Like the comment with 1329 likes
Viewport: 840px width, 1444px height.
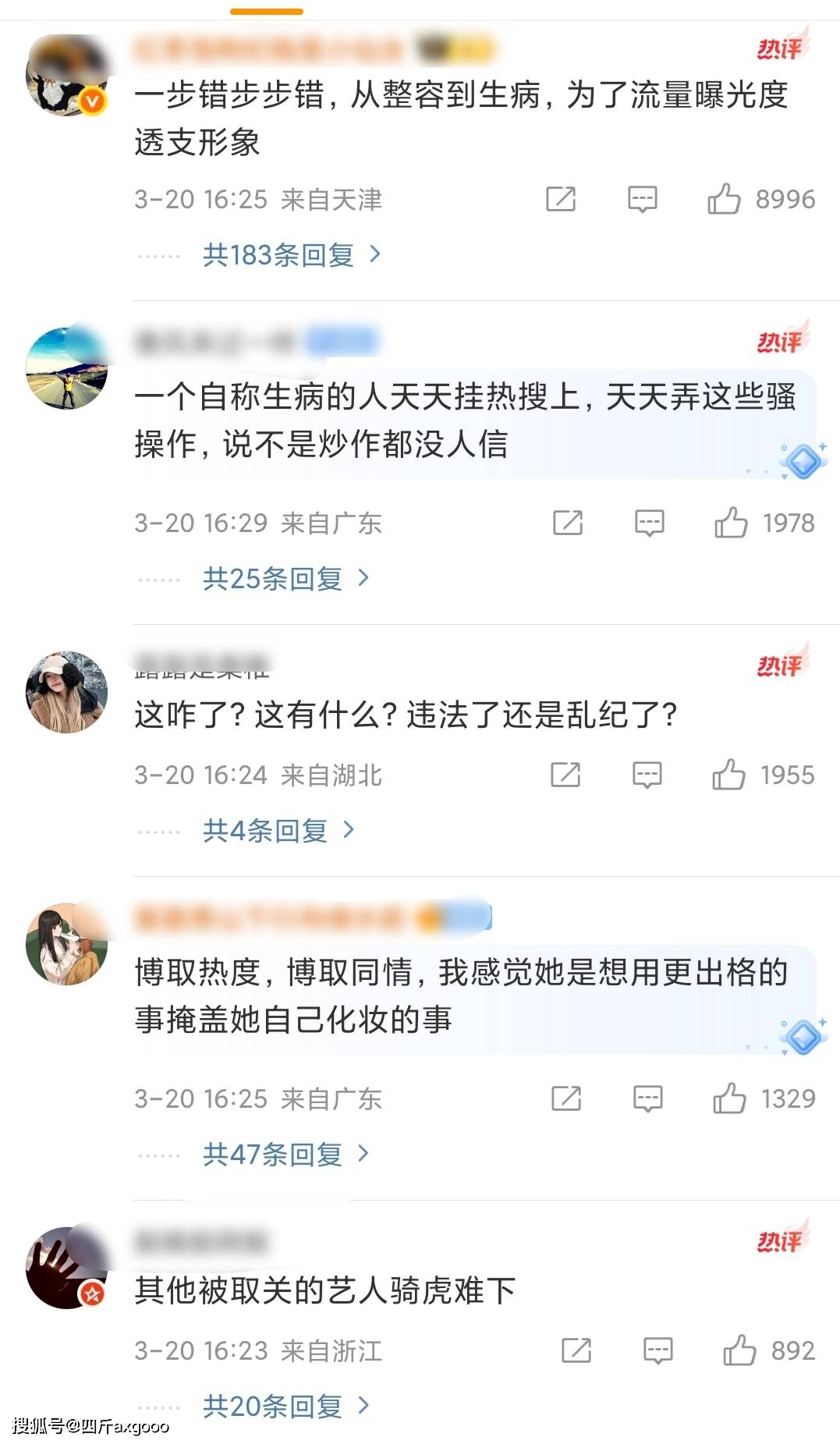pyautogui.click(x=729, y=1098)
